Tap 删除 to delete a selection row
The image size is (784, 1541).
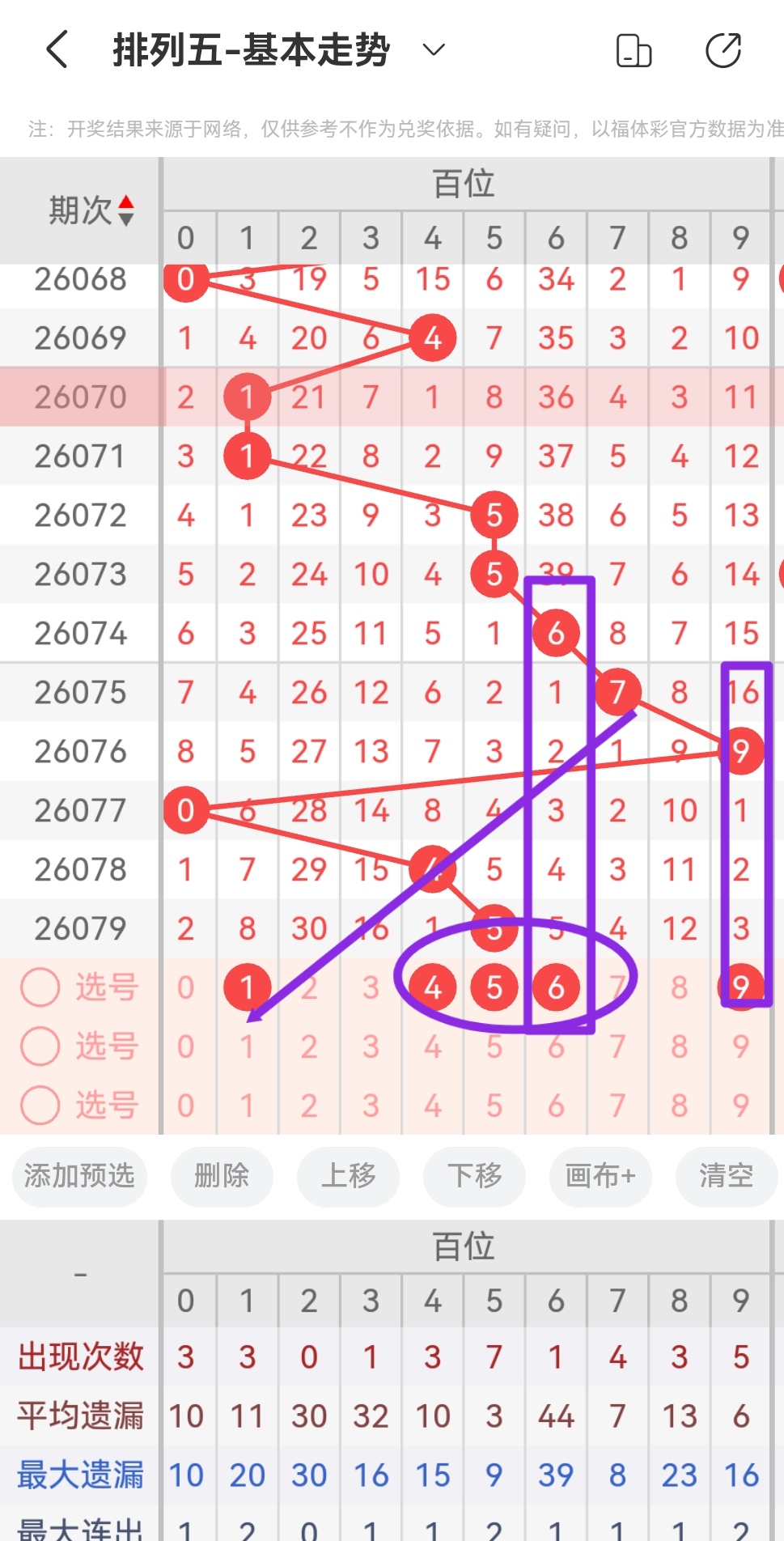pos(222,1178)
